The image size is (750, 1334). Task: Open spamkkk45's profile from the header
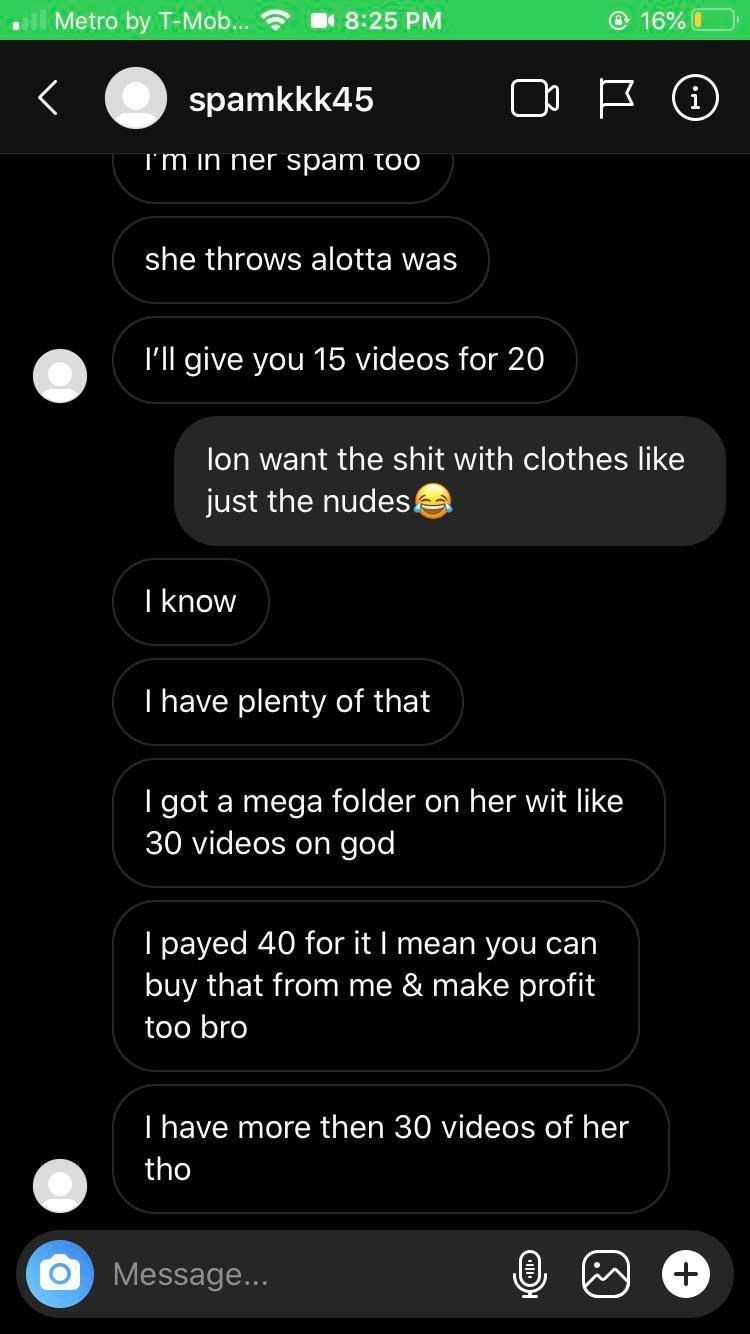click(280, 99)
